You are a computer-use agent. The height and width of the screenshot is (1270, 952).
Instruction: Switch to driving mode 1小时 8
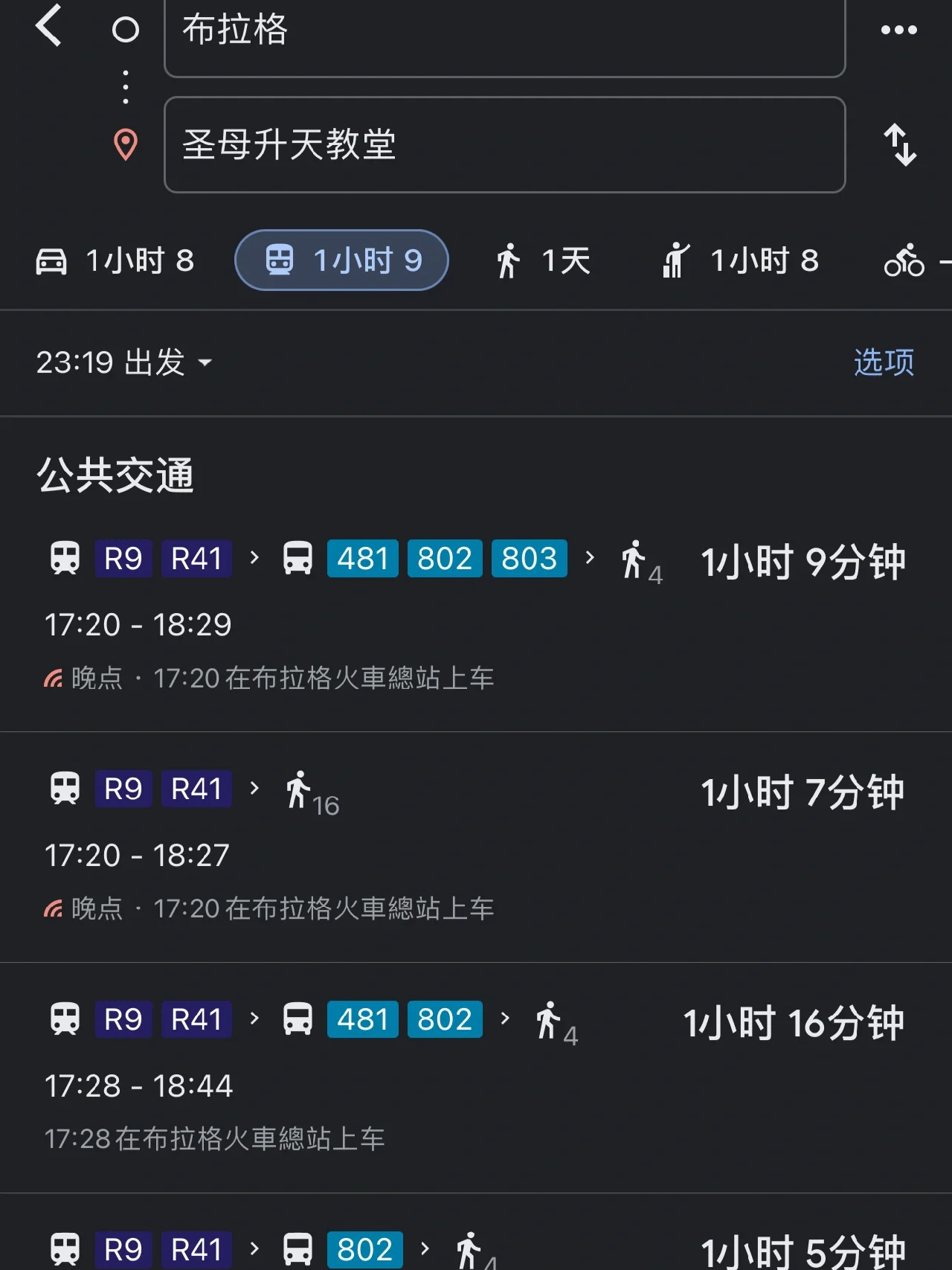115,261
